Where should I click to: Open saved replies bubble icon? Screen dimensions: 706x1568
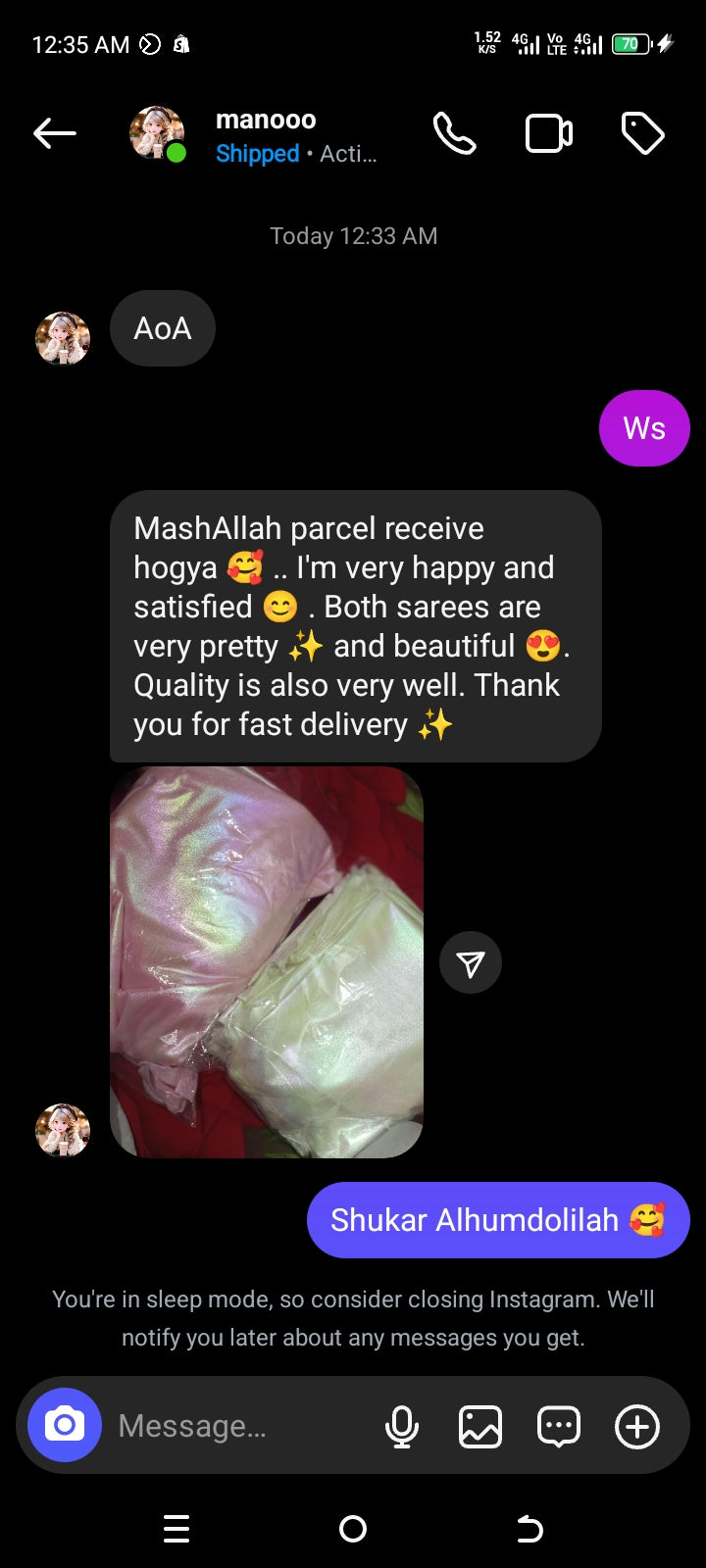pos(559,1426)
